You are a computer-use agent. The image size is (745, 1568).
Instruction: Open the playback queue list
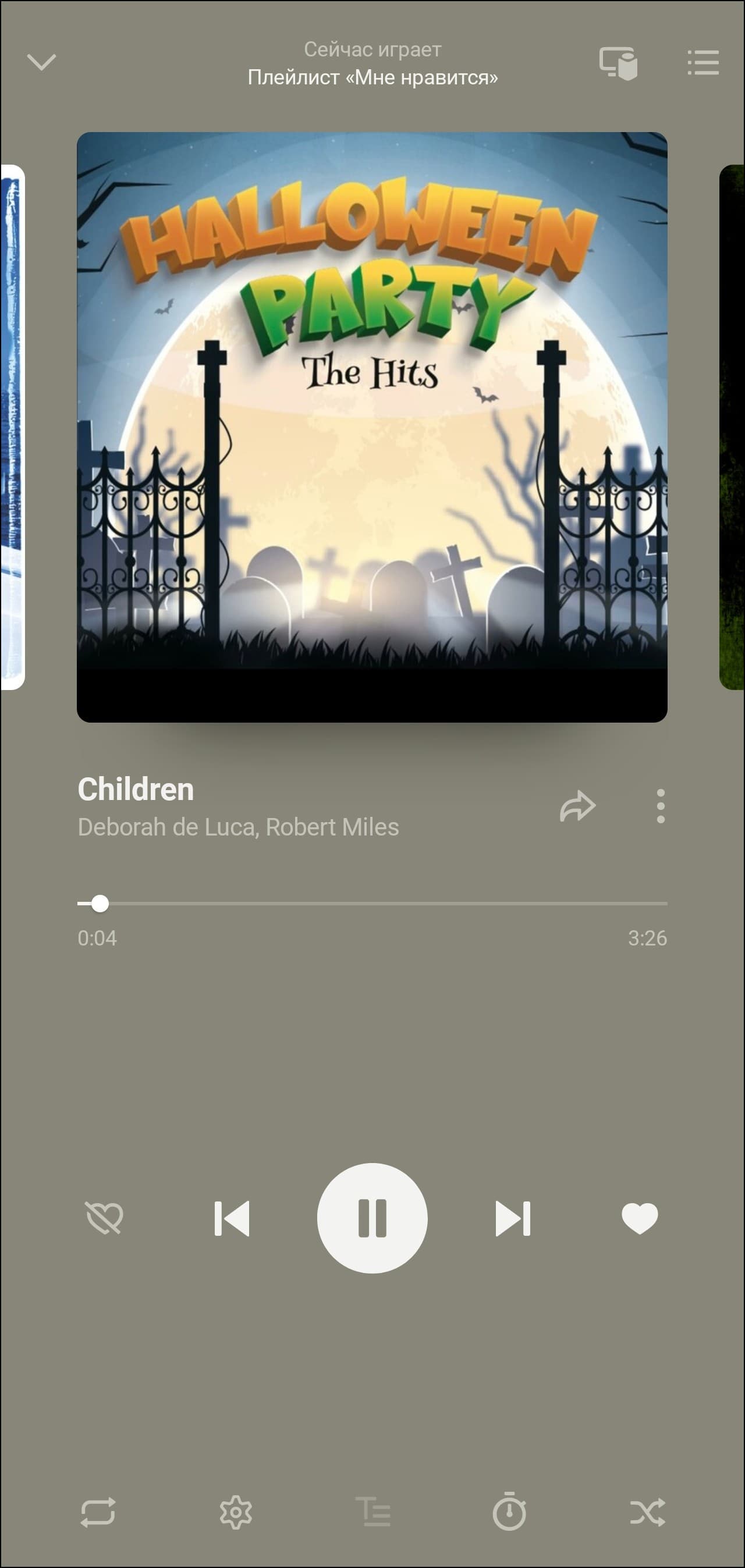point(703,63)
